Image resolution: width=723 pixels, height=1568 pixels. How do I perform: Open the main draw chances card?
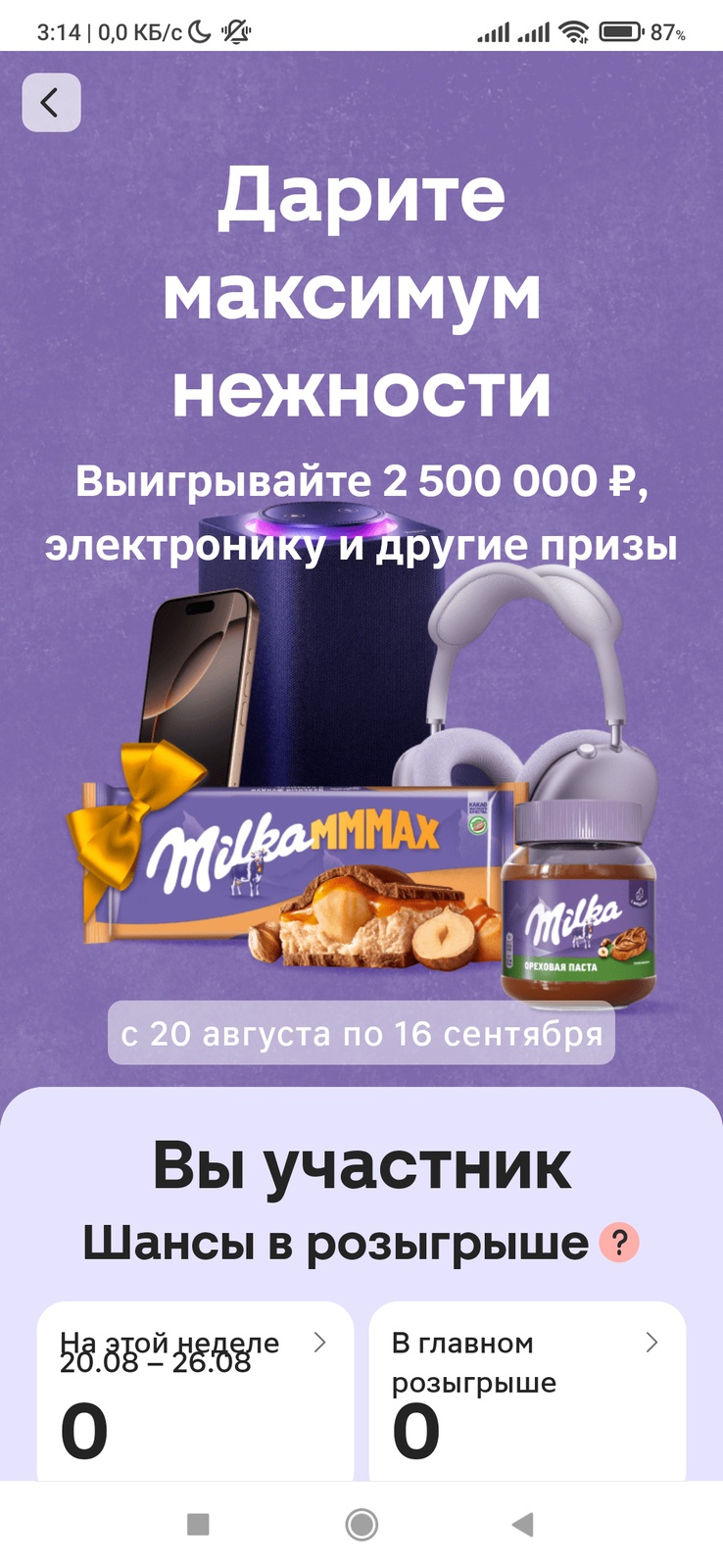point(526,1392)
